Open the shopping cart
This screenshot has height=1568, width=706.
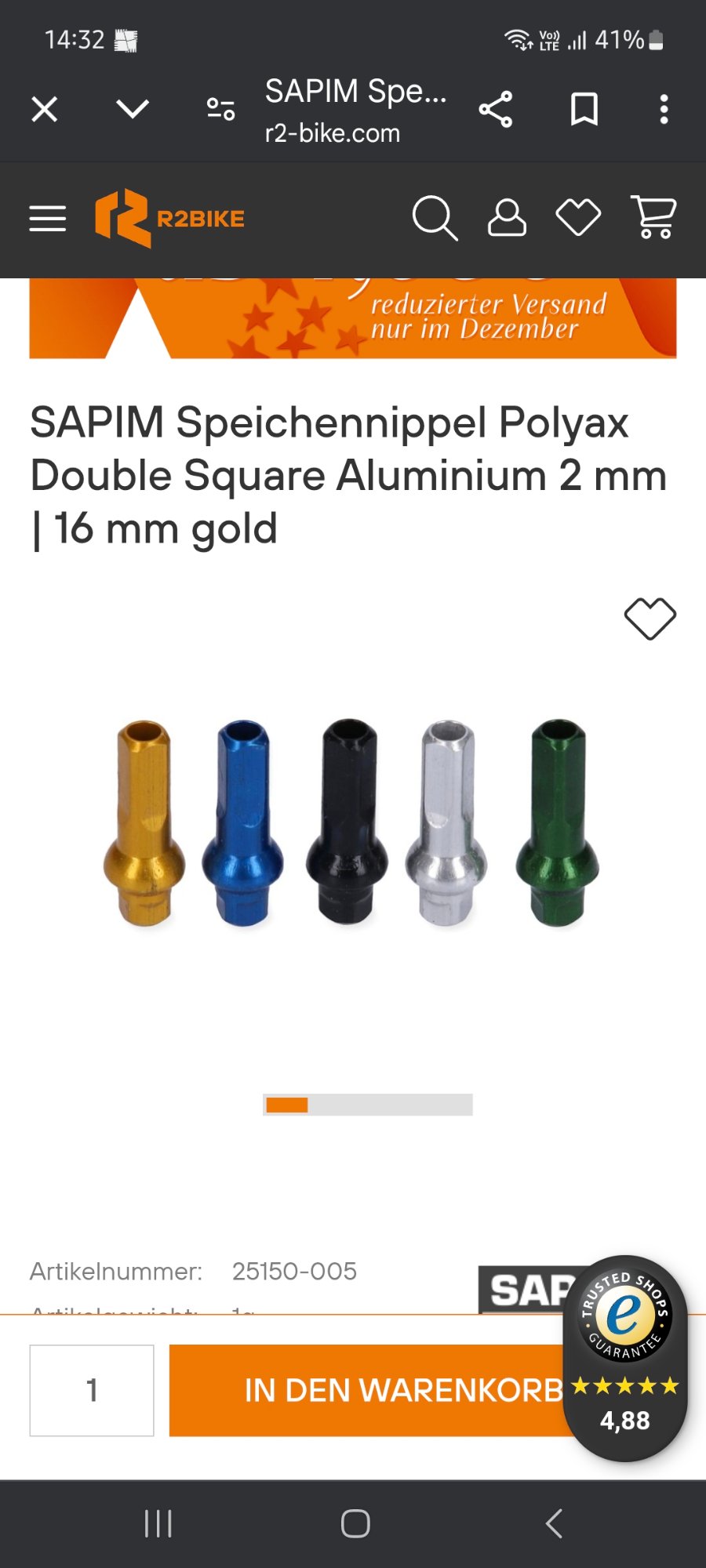click(x=653, y=218)
